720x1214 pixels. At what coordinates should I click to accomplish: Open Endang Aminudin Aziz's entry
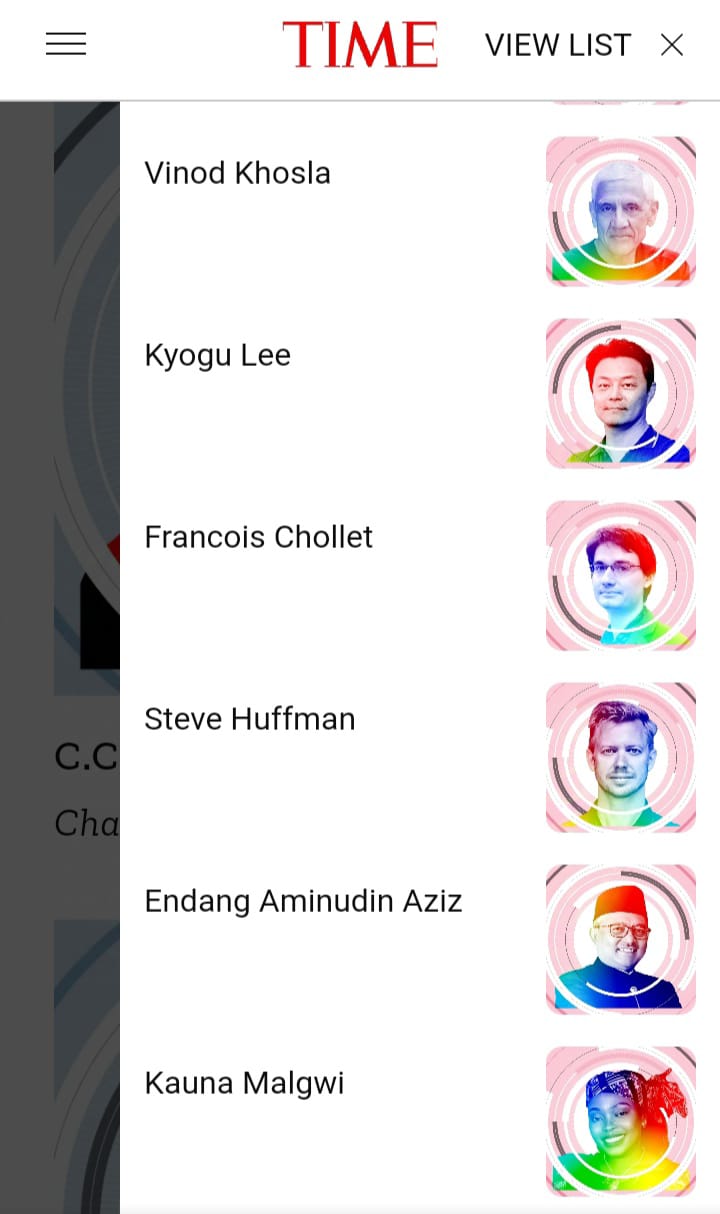tap(303, 901)
